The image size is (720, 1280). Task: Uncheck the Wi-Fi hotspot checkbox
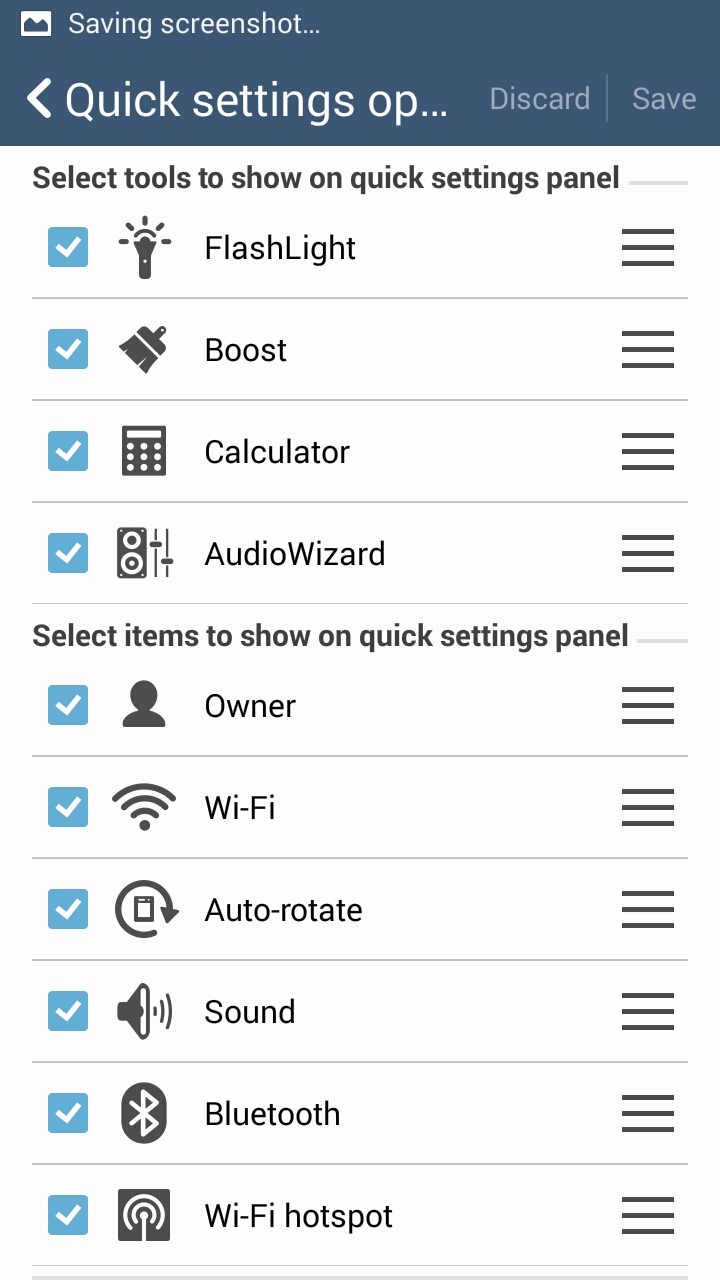point(68,1215)
